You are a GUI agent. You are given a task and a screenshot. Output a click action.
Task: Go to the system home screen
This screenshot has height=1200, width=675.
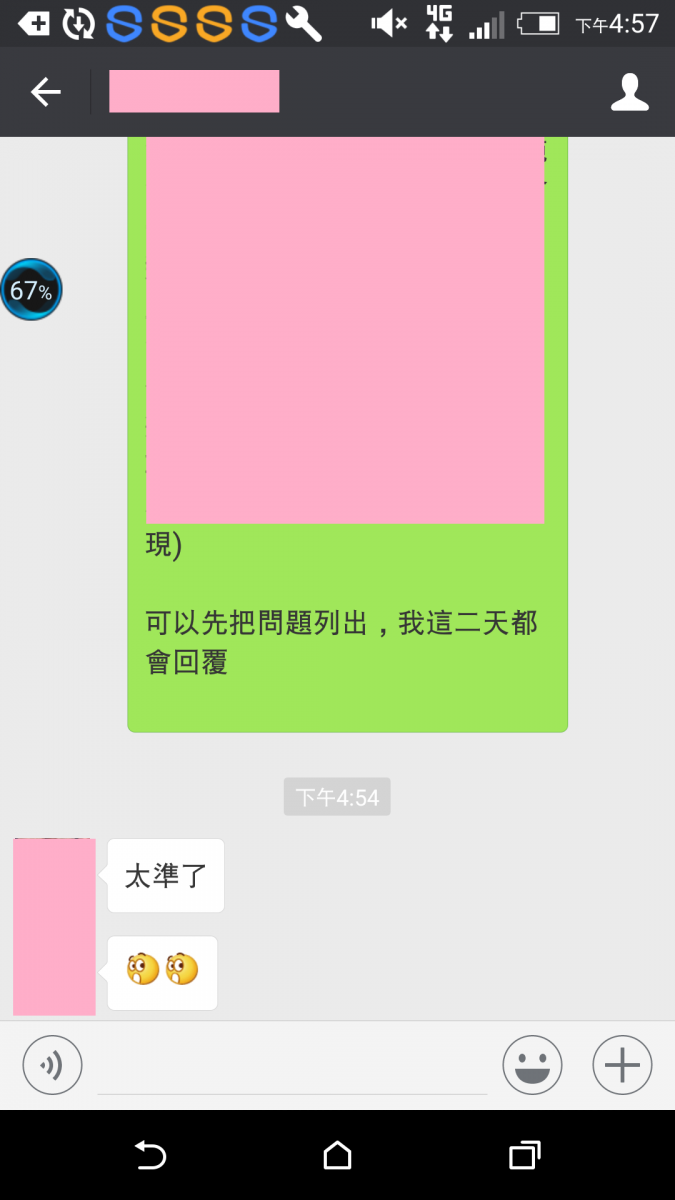tap(337, 1156)
